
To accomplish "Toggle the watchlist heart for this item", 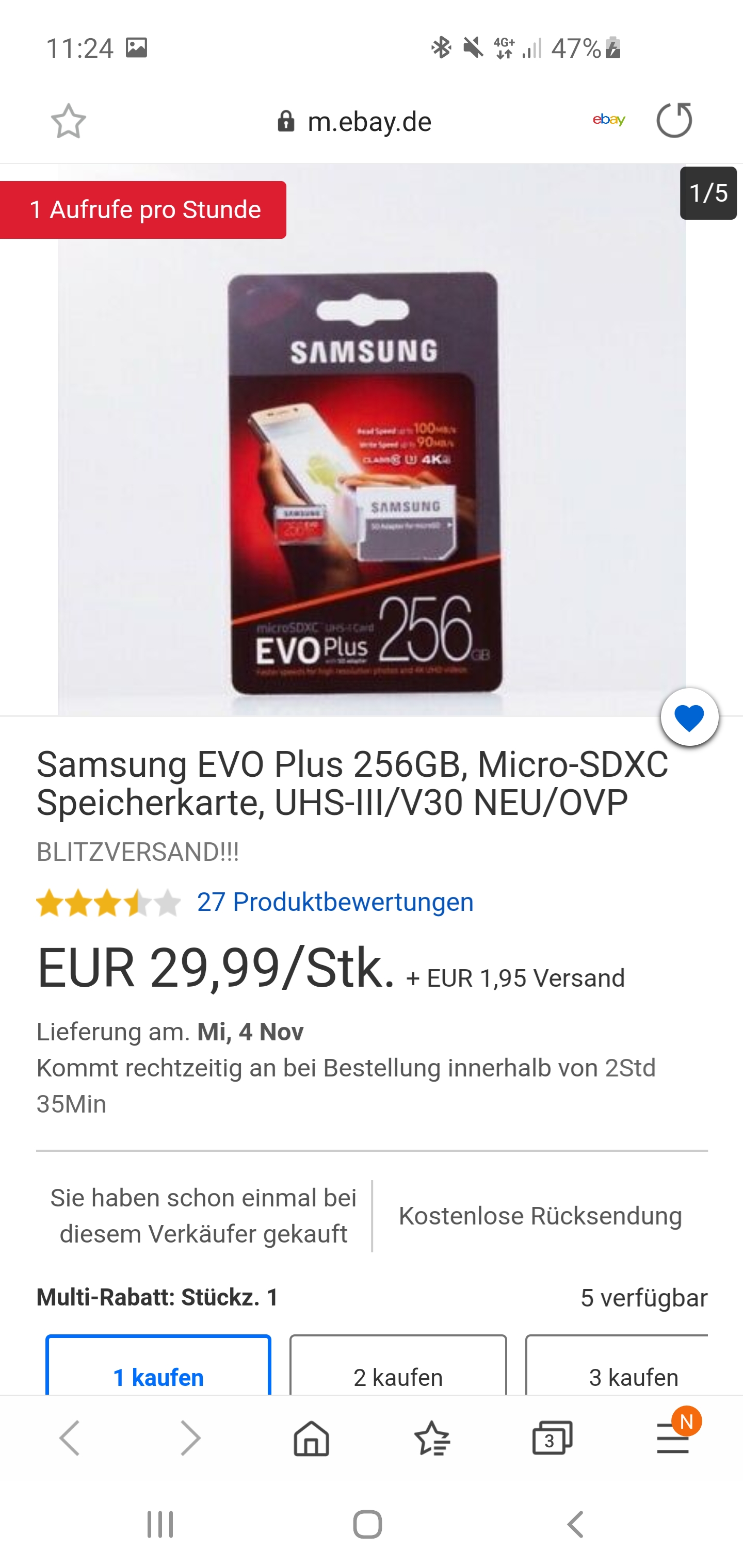I will [689, 717].
